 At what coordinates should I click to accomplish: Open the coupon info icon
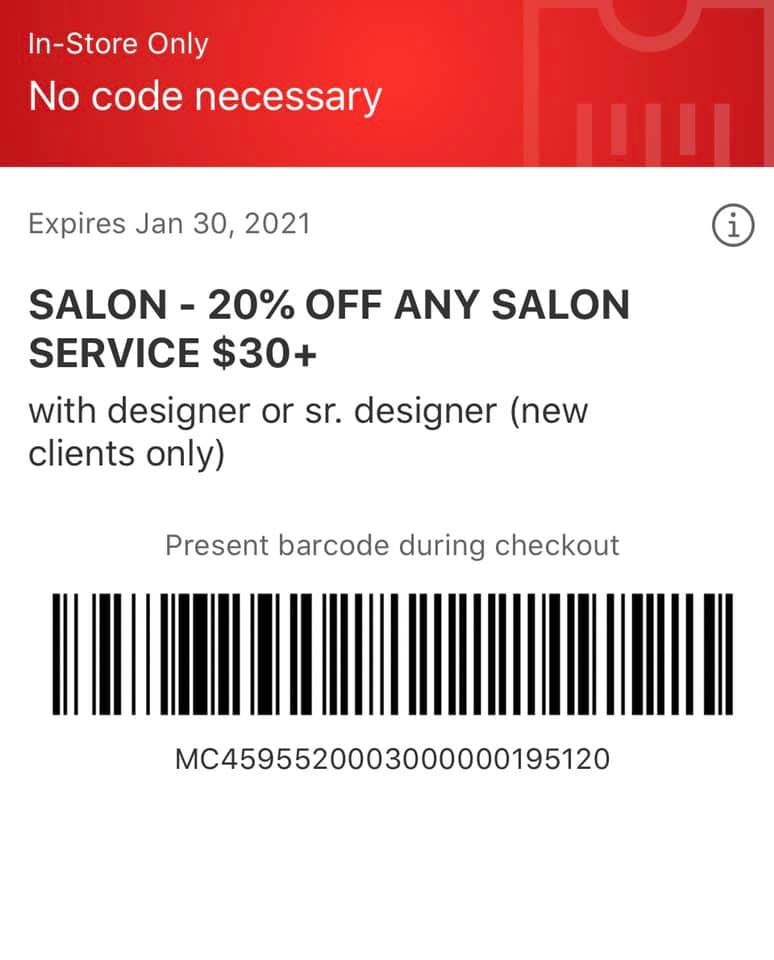(x=732, y=226)
